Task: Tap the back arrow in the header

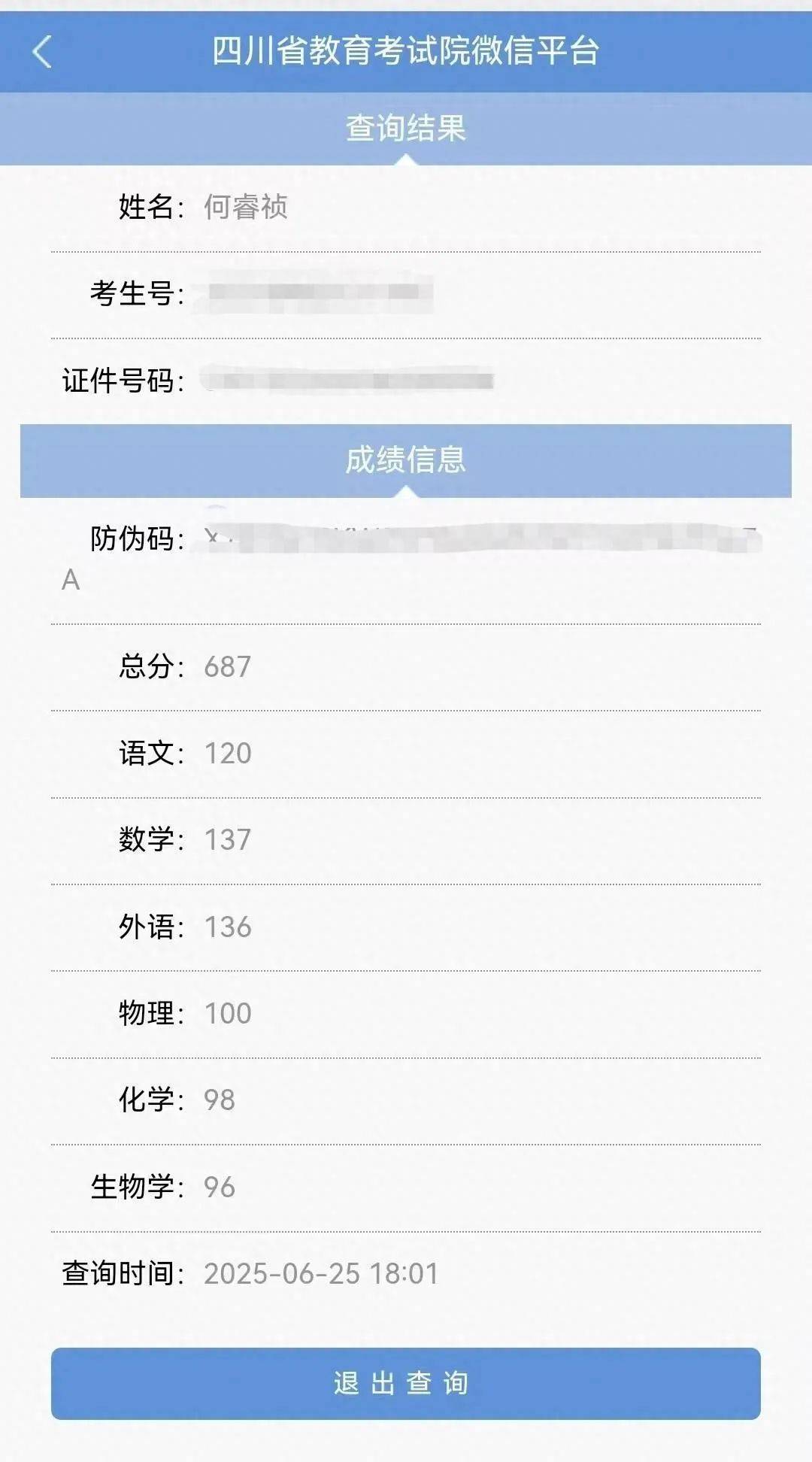Action: pyautogui.click(x=42, y=52)
